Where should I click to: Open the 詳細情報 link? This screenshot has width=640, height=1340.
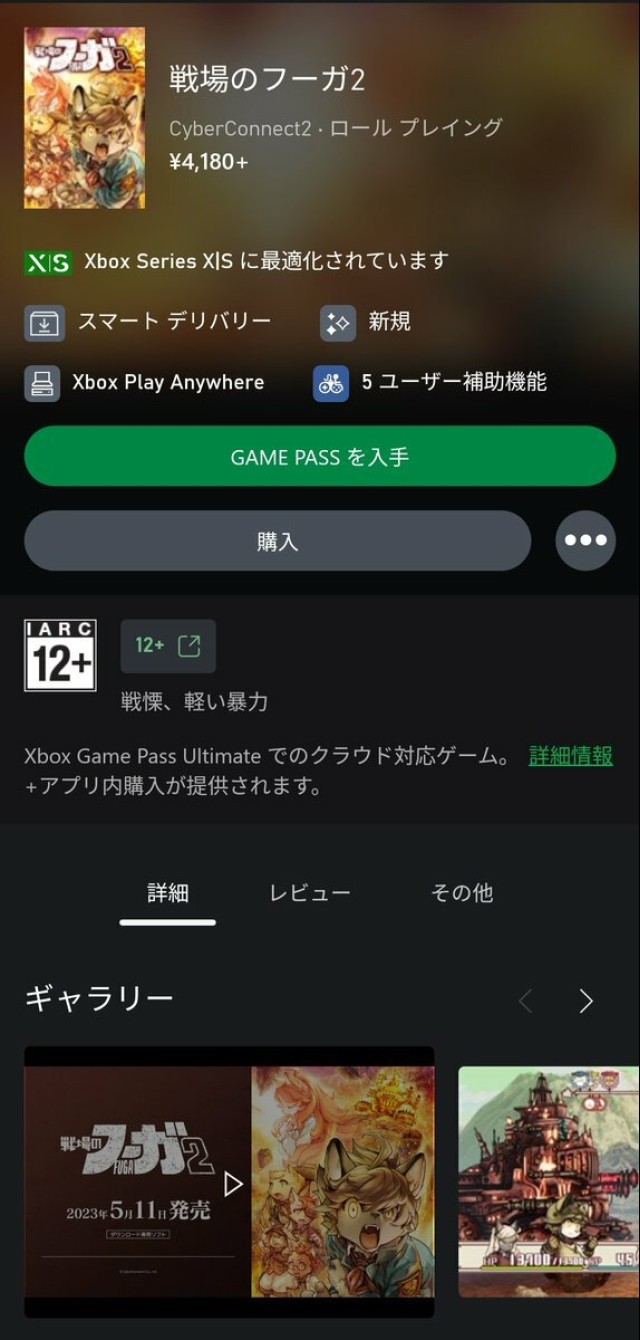pos(570,756)
